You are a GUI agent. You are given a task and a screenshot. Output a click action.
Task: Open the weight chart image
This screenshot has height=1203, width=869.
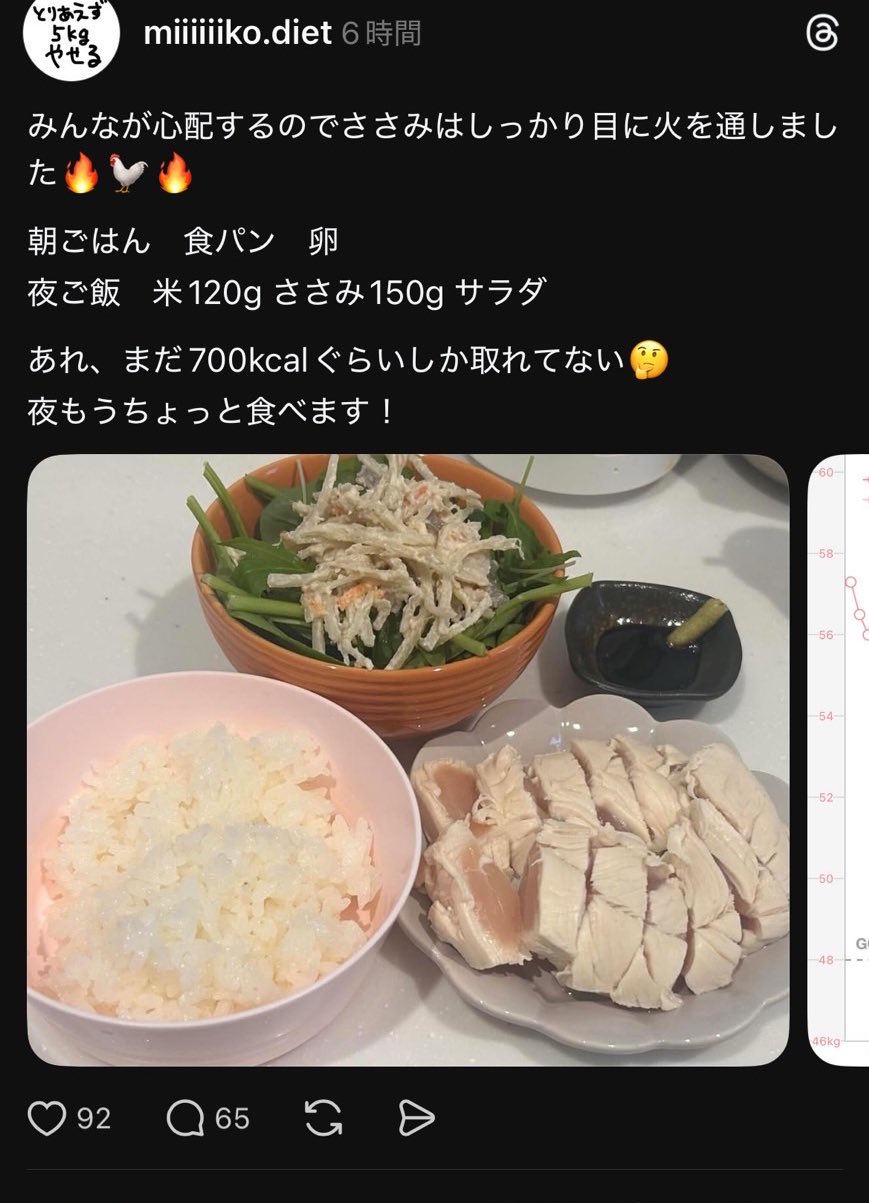(839, 760)
